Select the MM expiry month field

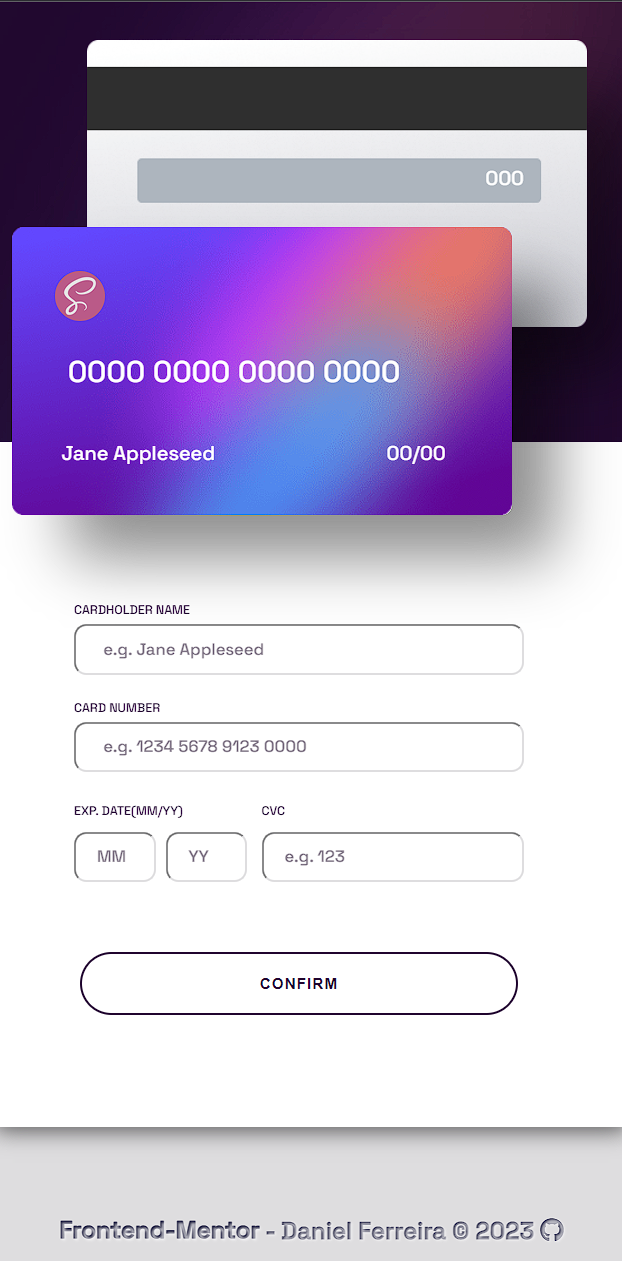click(x=115, y=857)
